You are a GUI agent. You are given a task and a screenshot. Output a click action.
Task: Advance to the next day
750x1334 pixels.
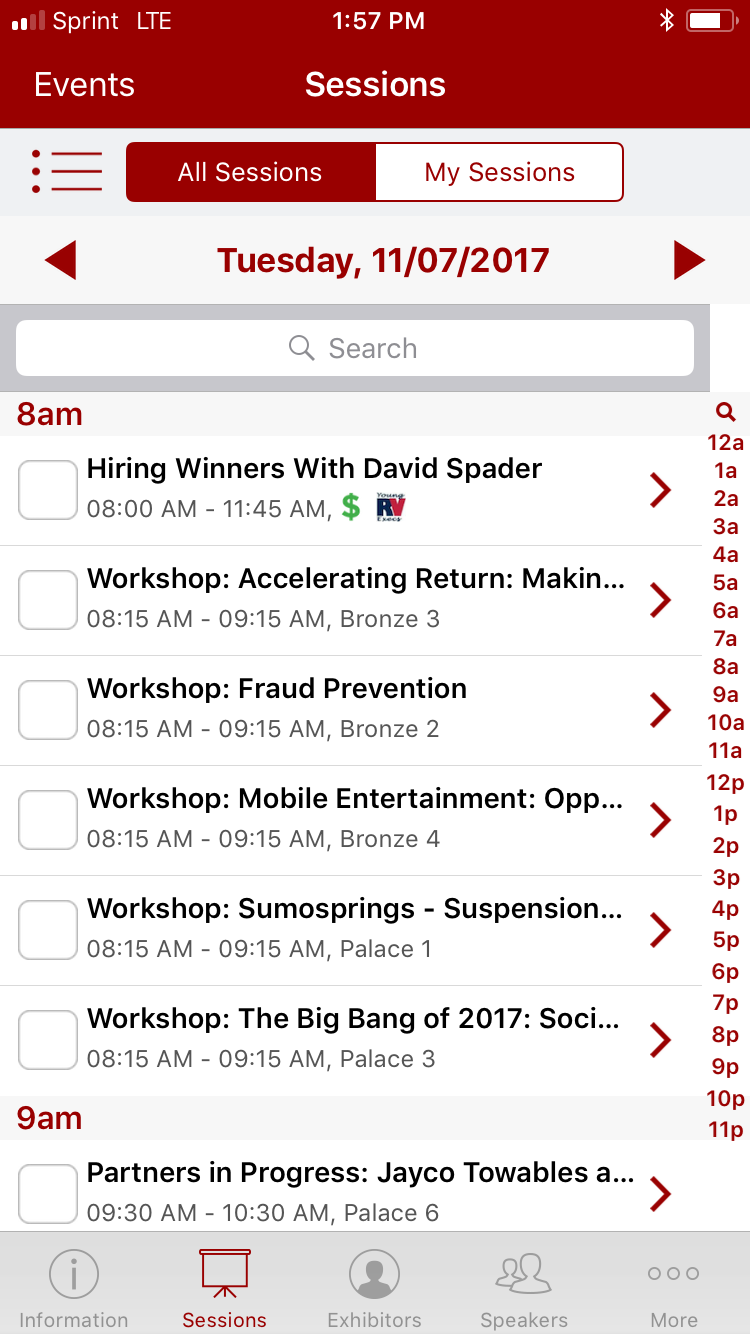pyautogui.click(x=689, y=261)
